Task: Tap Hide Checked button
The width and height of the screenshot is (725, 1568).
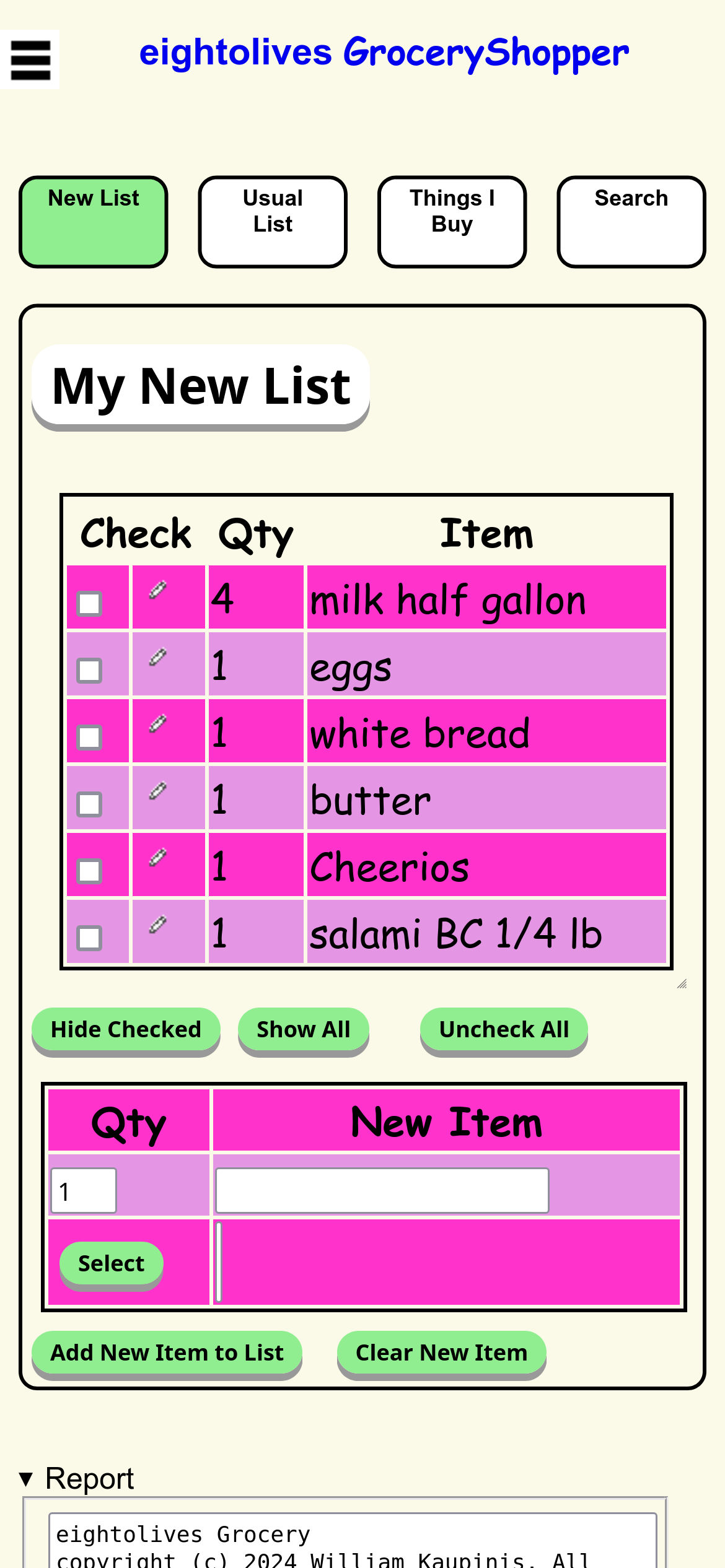Action: click(126, 1029)
